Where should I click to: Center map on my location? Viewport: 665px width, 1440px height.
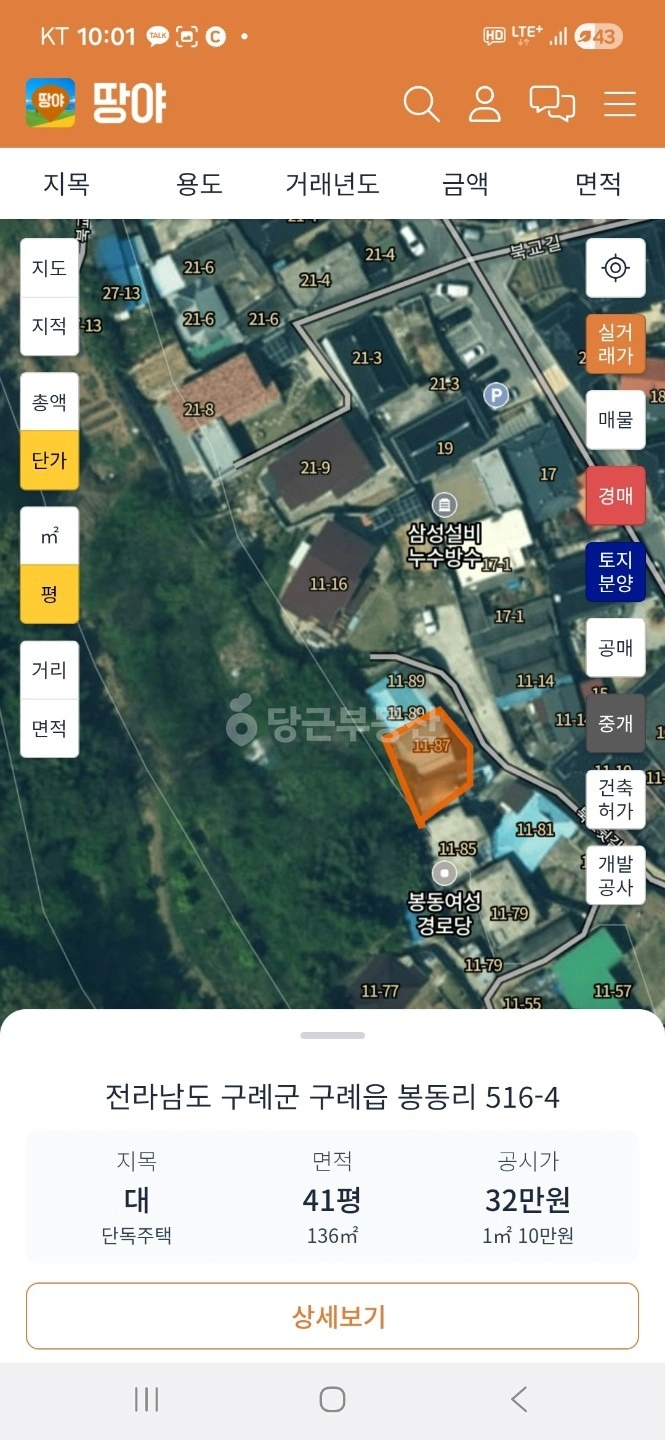click(615, 268)
